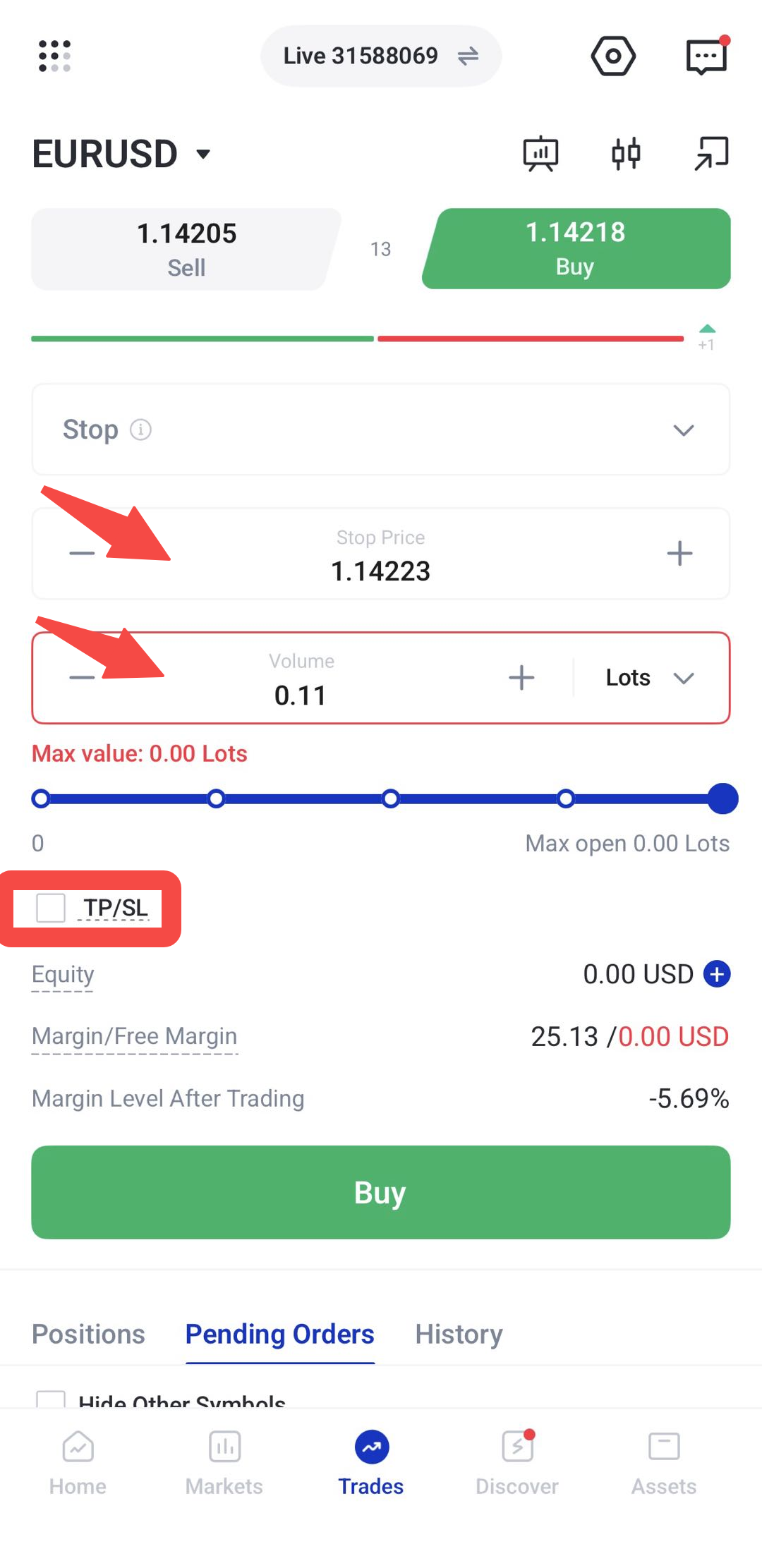Switch to the Positions tab
This screenshot has width=762, height=1568.
pos(88,1334)
